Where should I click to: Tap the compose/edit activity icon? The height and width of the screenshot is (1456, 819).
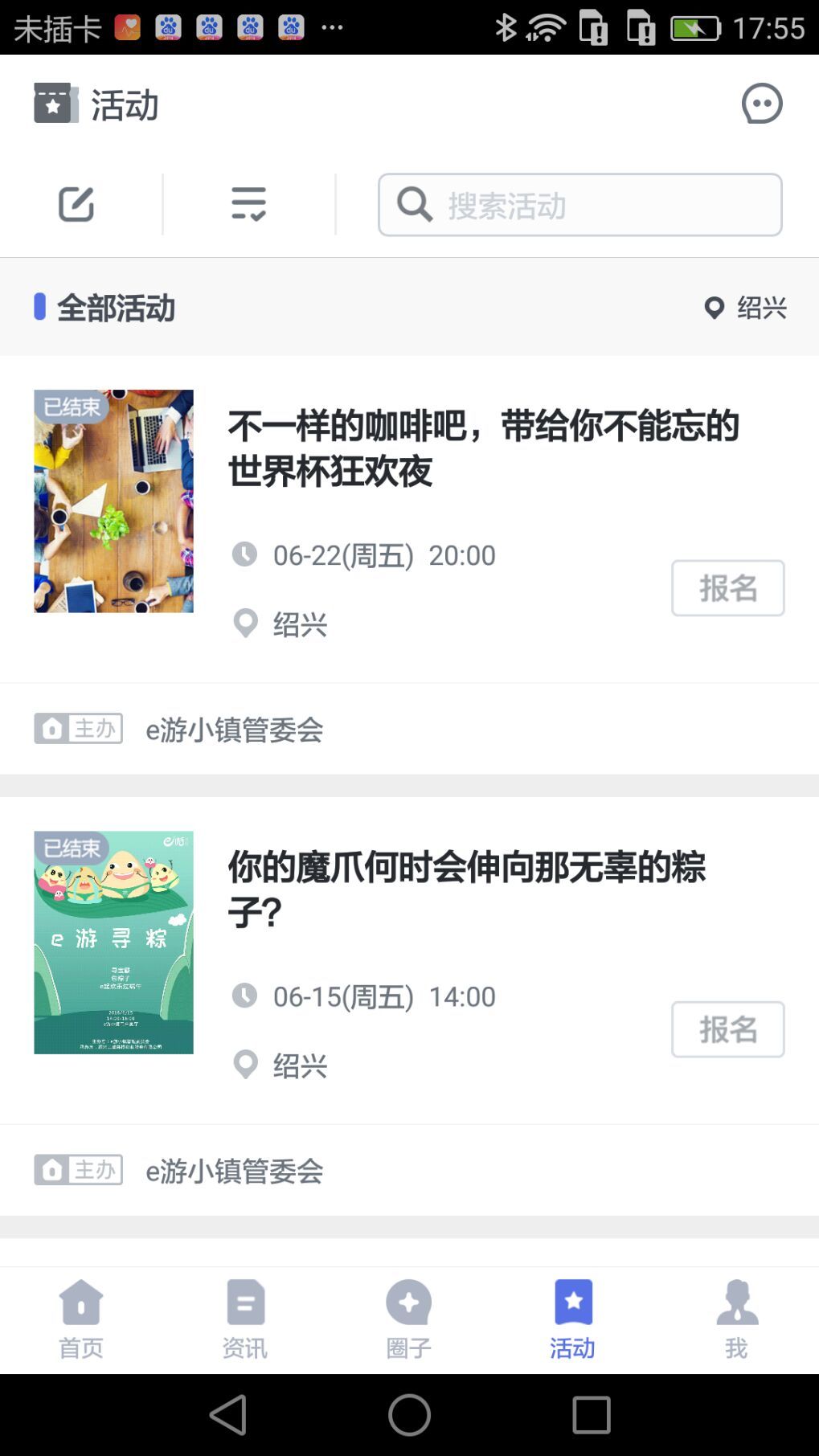[76, 204]
